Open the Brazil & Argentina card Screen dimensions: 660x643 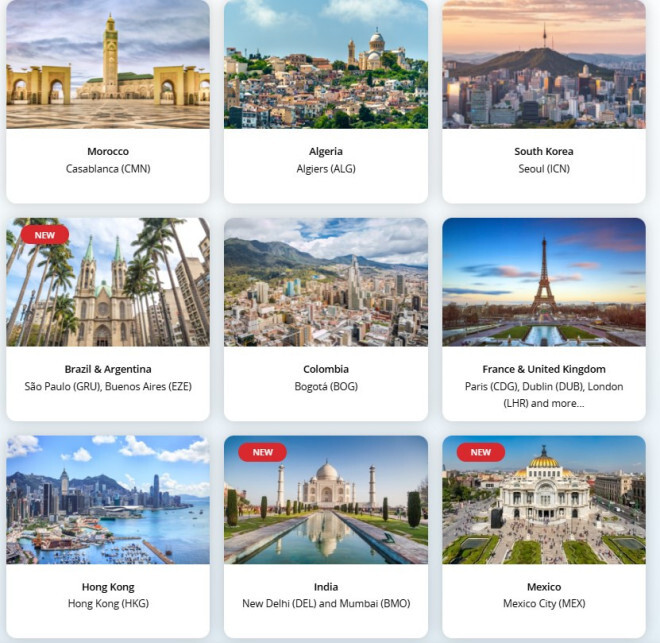point(108,318)
